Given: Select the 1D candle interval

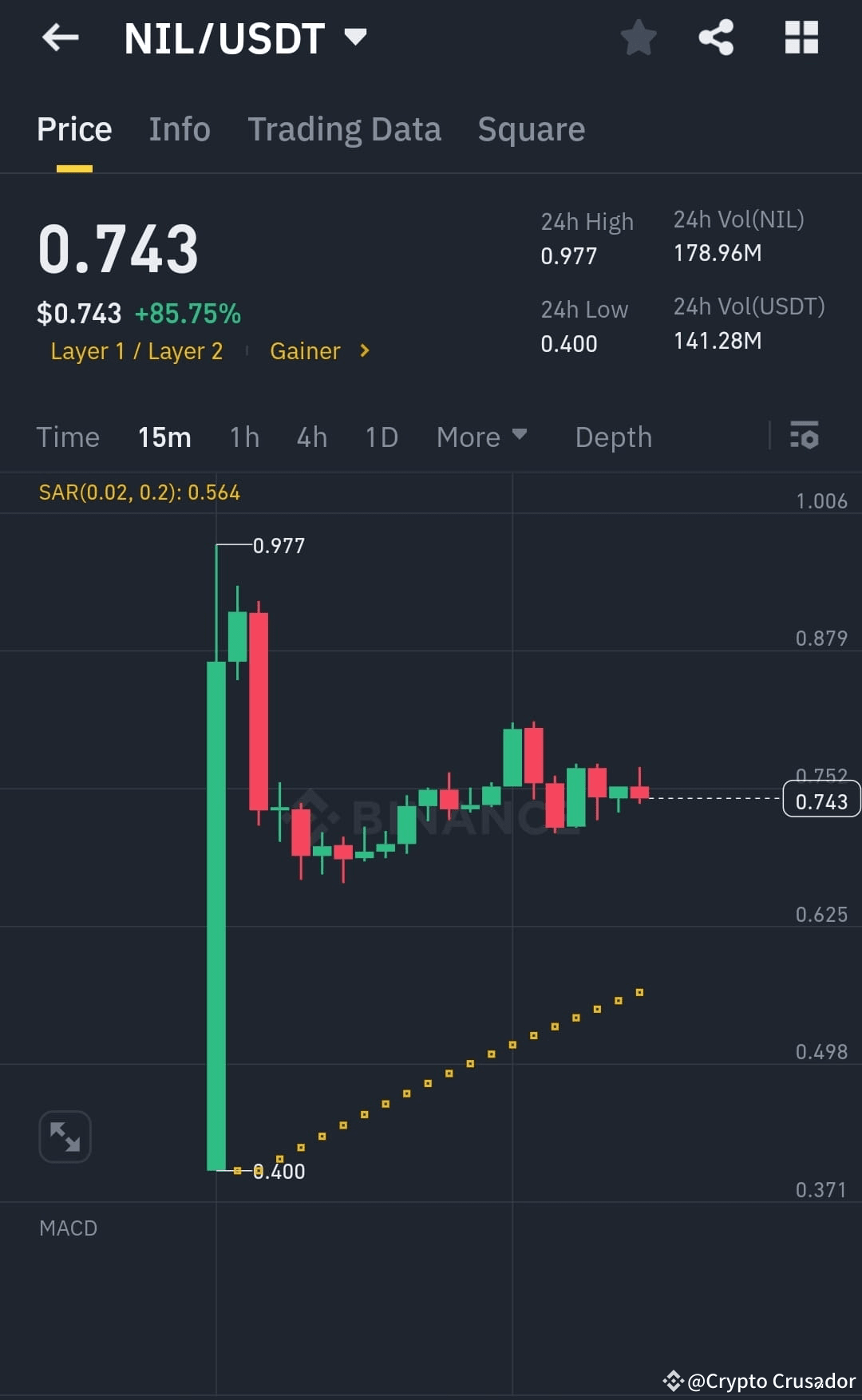Looking at the screenshot, I should (x=381, y=437).
